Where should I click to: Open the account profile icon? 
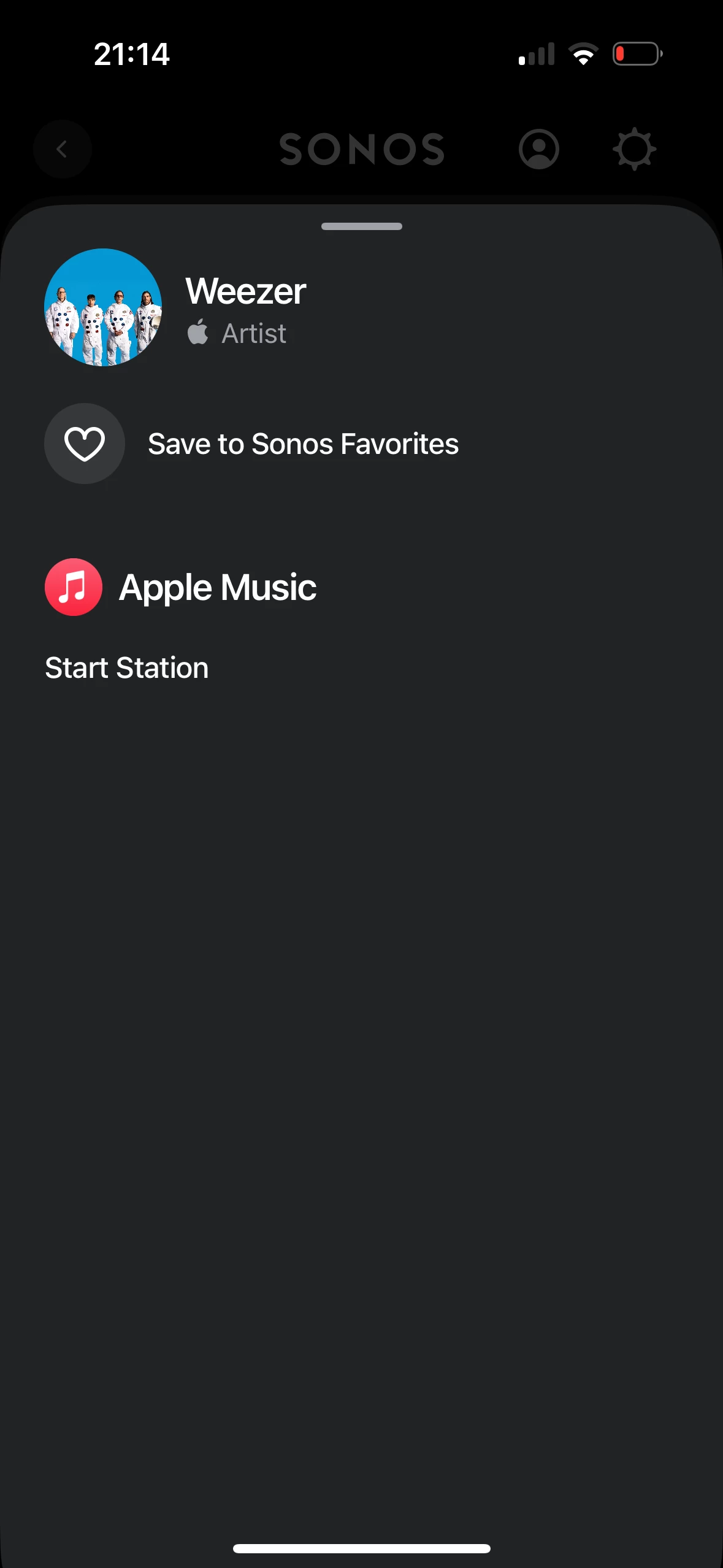pos(539,149)
